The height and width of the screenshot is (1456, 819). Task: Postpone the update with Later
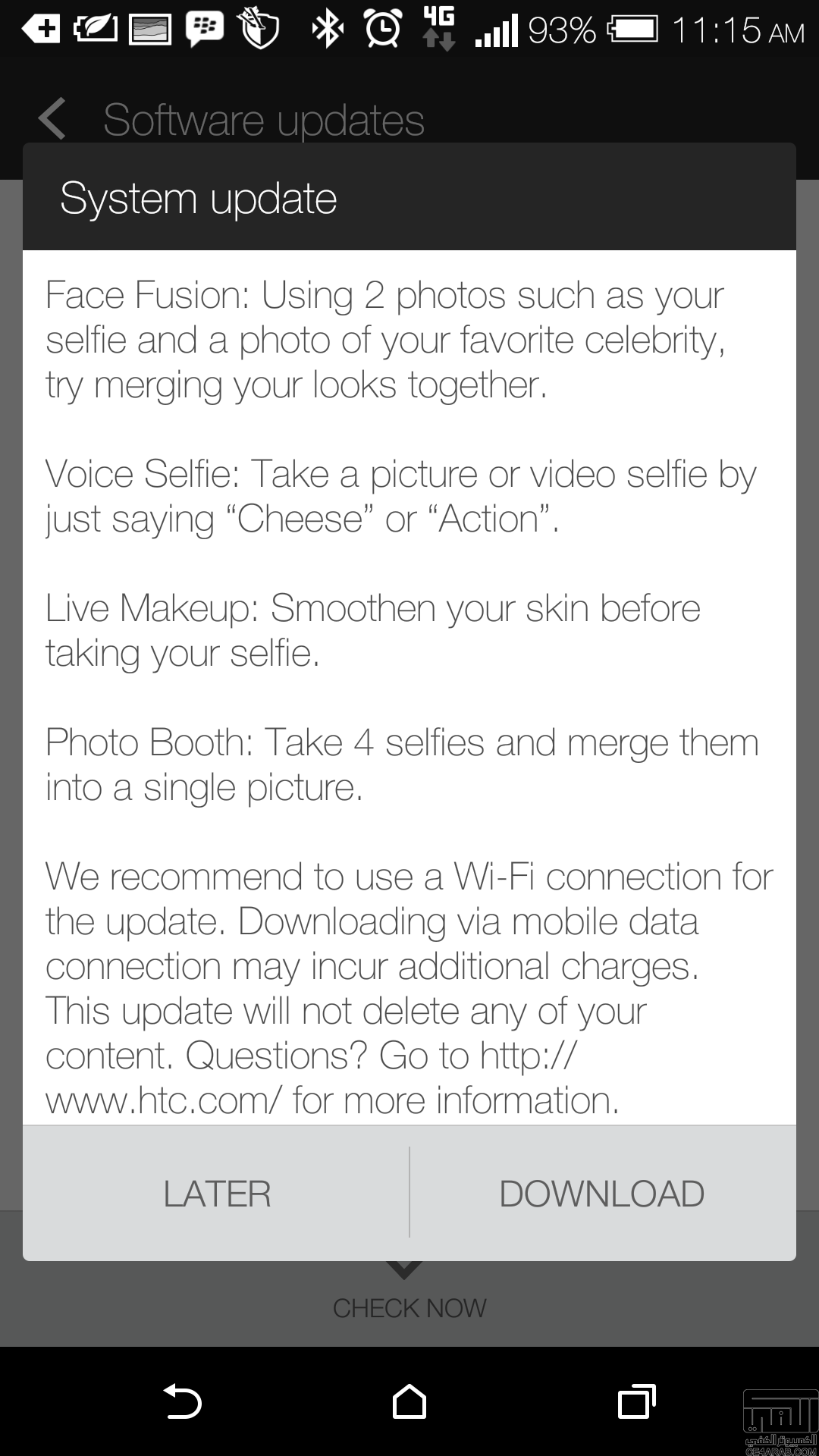pyautogui.click(x=217, y=1194)
